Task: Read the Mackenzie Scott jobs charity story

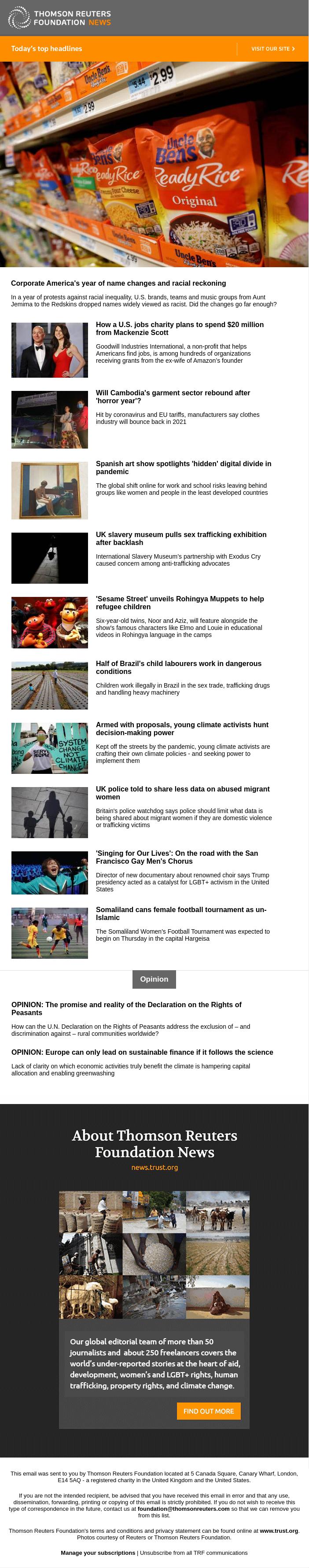Action: 180,328
